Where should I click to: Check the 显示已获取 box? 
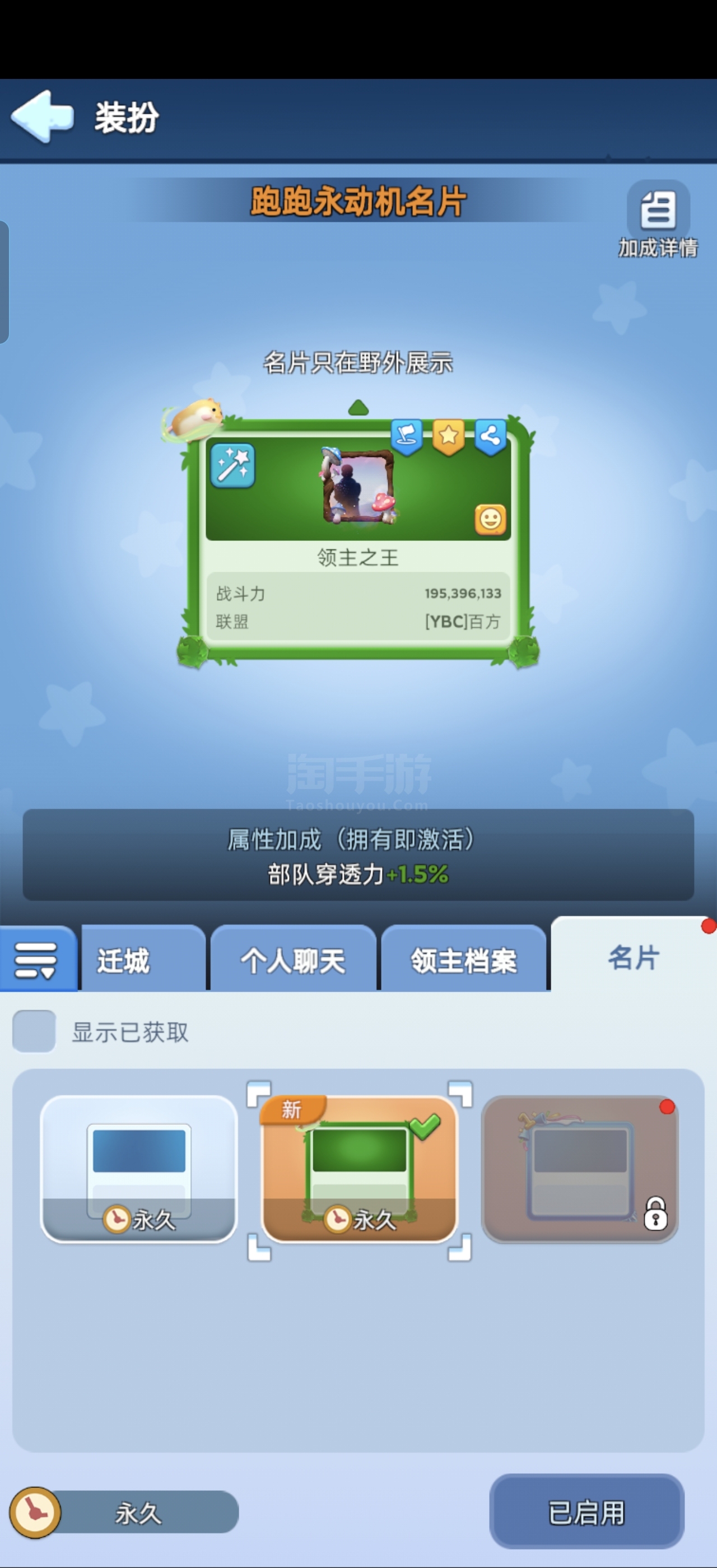pyautogui.click(x=35, y=1032)
